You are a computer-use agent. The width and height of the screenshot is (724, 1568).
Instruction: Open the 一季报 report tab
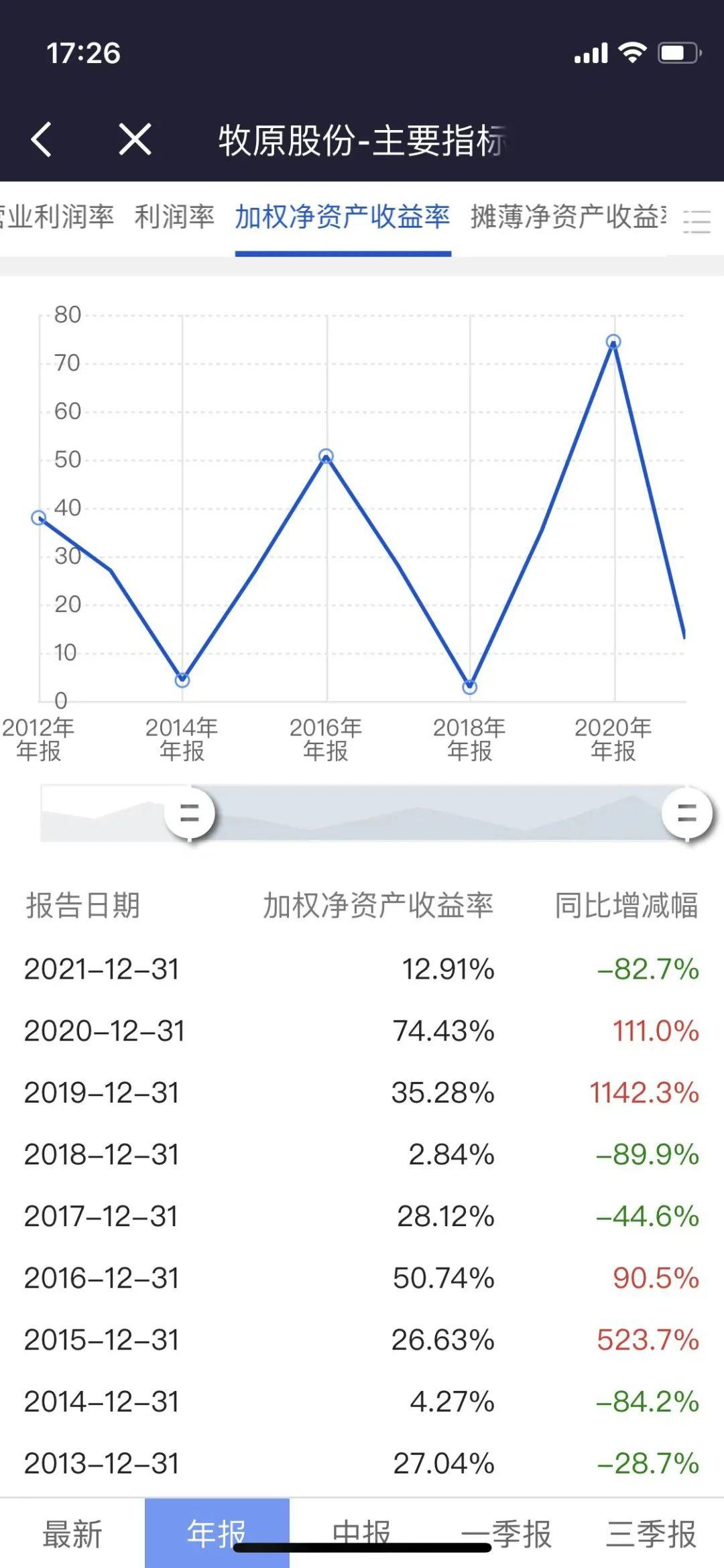tap(506, 1534)
